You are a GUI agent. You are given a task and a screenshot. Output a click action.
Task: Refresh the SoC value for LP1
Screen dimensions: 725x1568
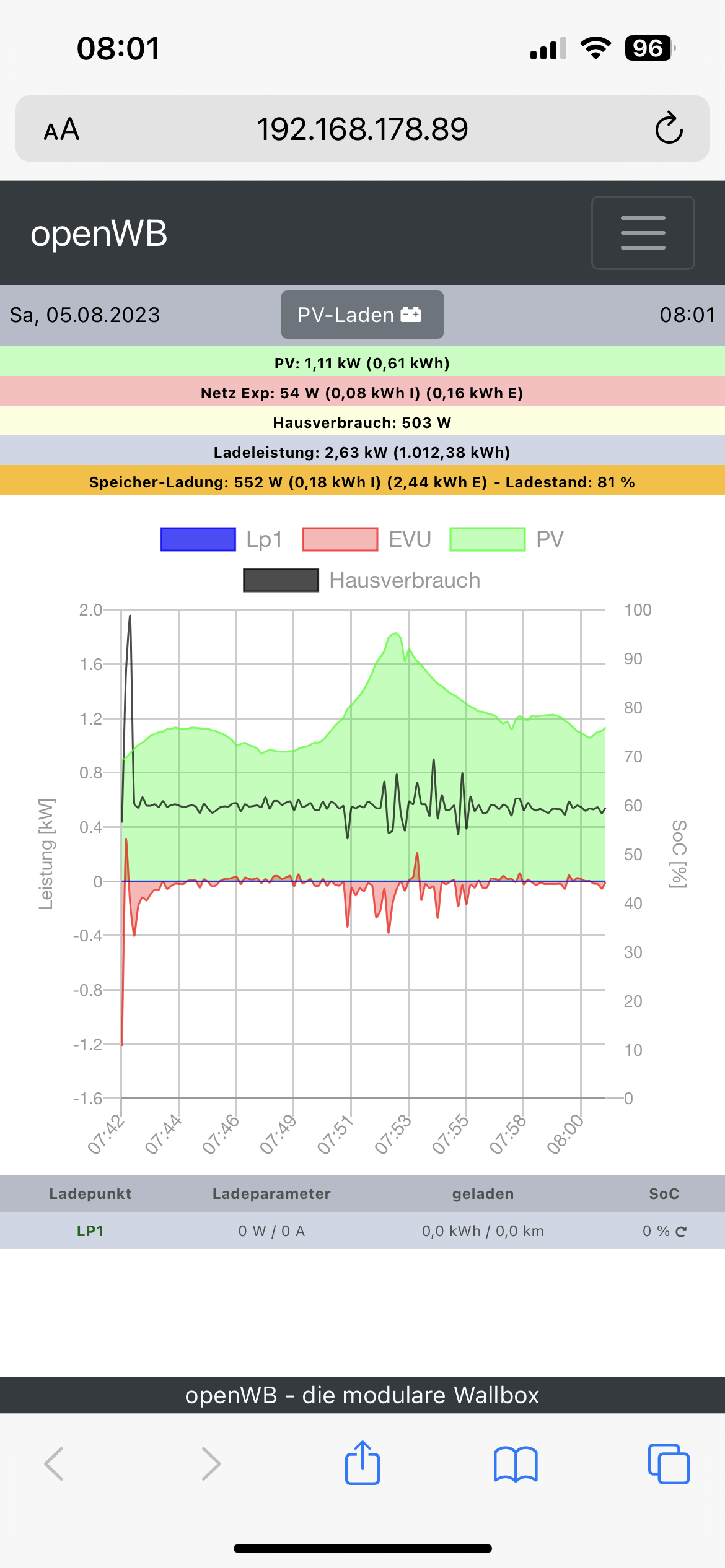click(681, 1232)
